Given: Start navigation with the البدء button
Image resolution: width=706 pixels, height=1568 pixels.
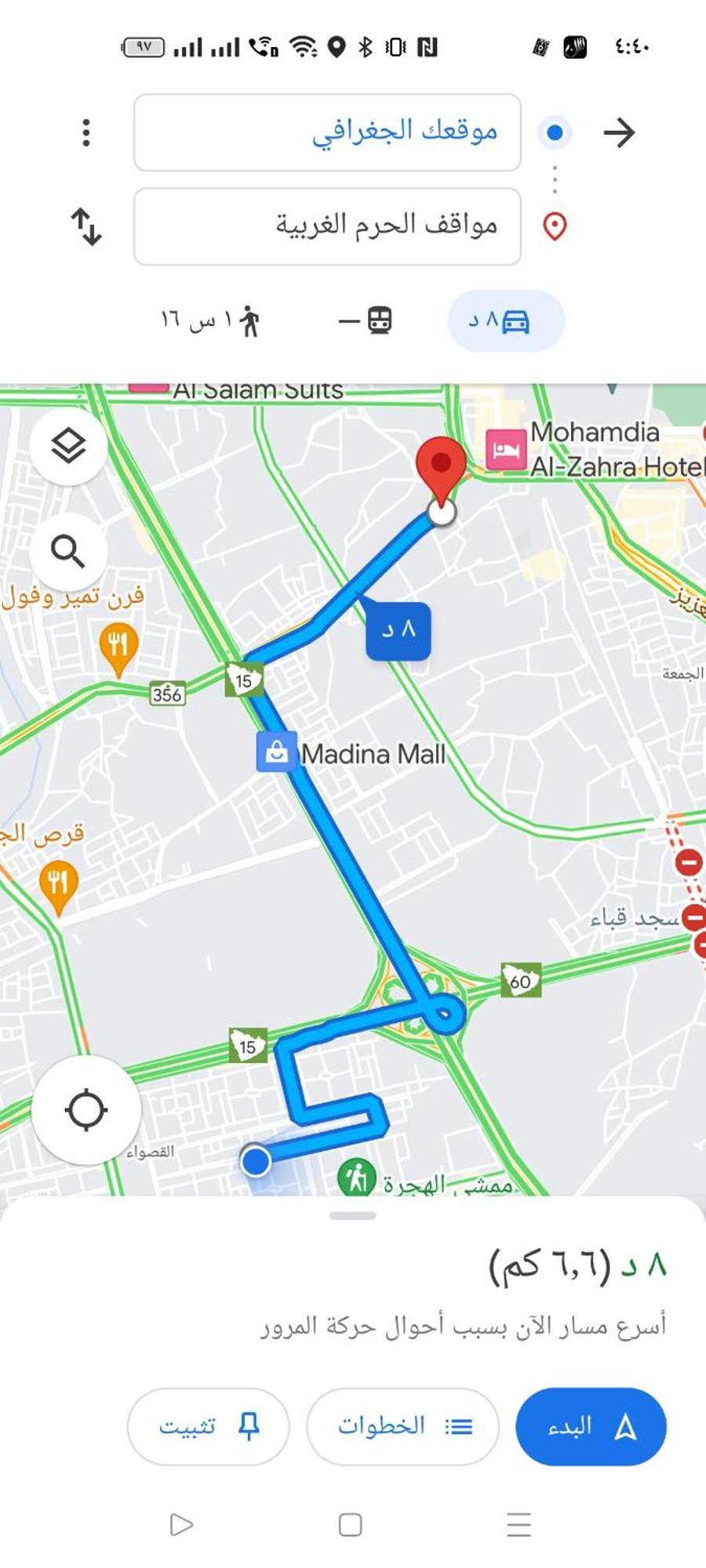Looking at the screenshot, I should tap(591, 1426).
